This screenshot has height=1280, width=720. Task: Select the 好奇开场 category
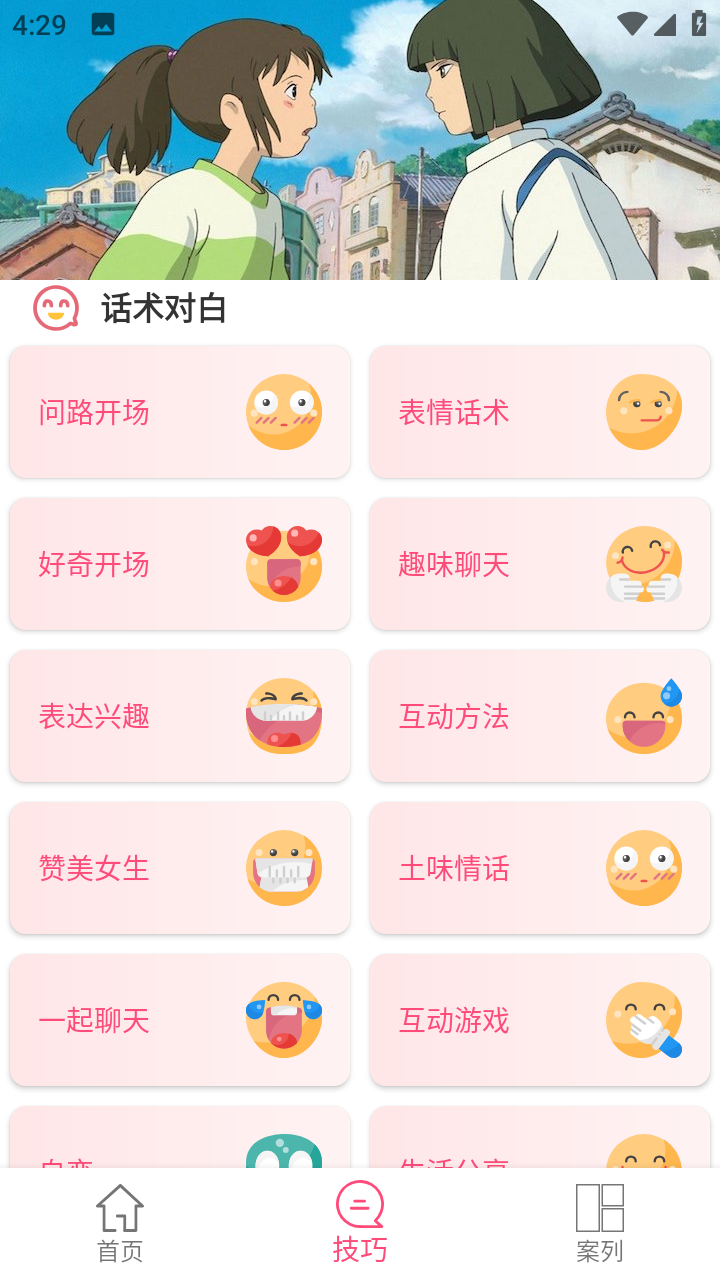pyautogui.click(x=180, y=564)
